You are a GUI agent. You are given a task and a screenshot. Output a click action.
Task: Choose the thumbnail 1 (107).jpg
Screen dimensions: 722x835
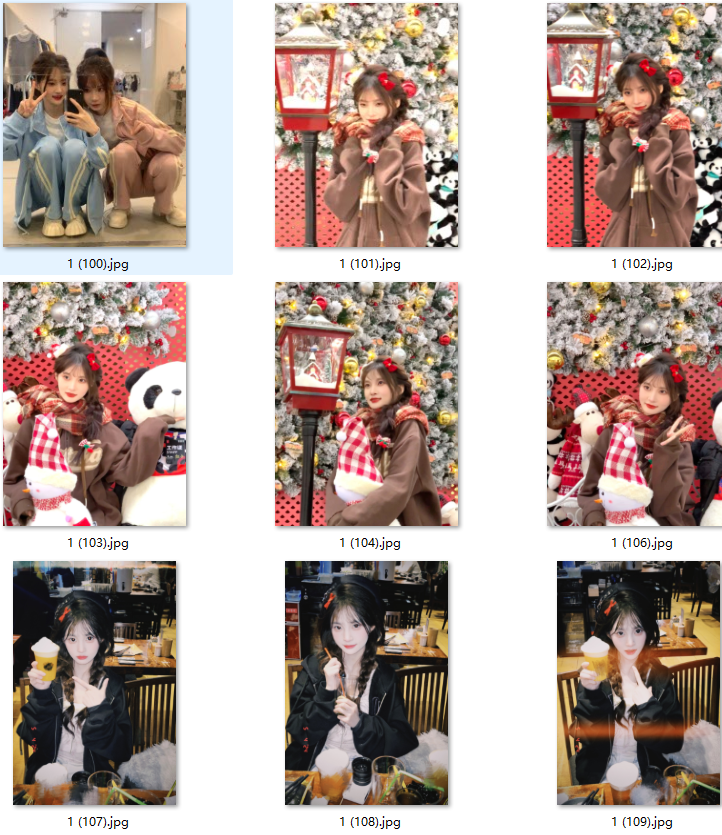tap(95, 683)
